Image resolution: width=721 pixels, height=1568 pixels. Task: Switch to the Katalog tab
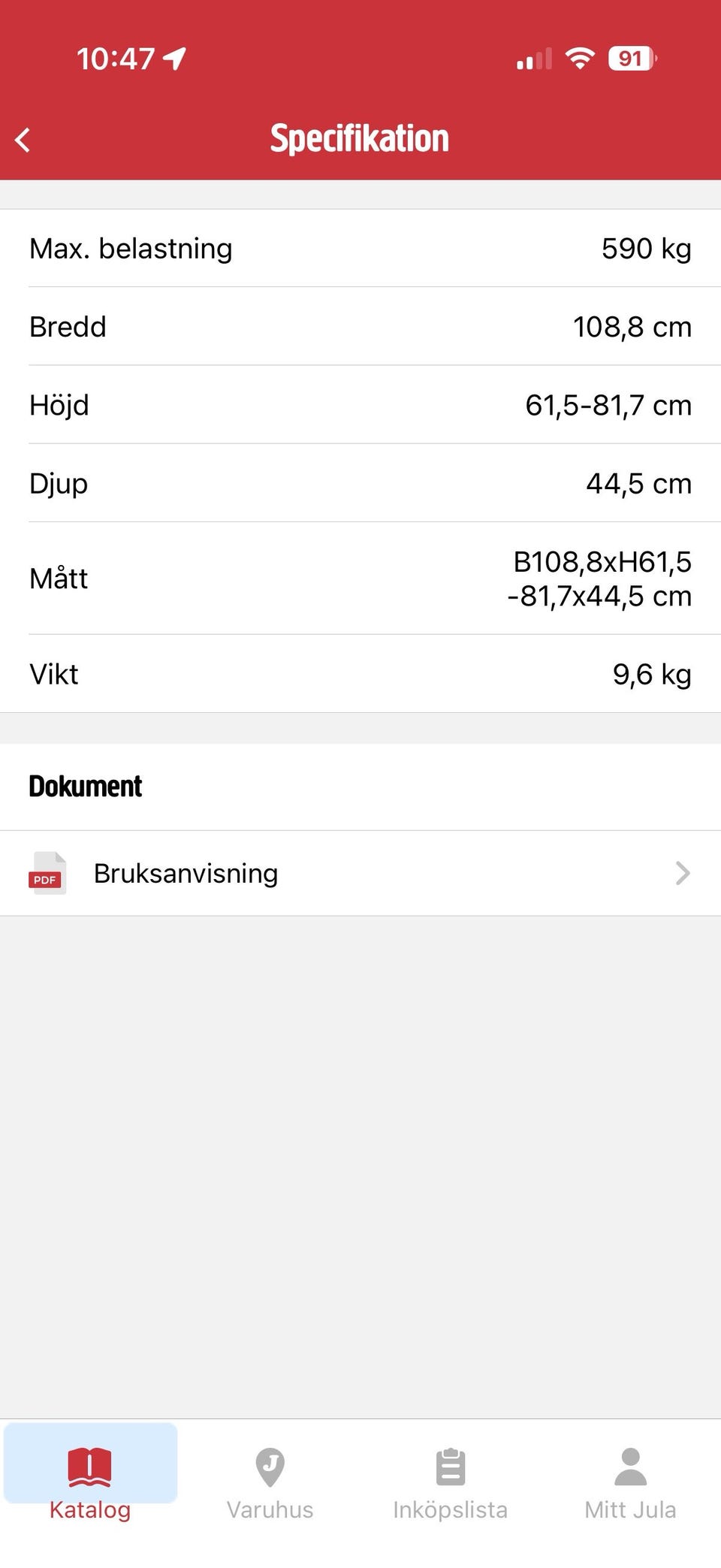[90, 1477]
